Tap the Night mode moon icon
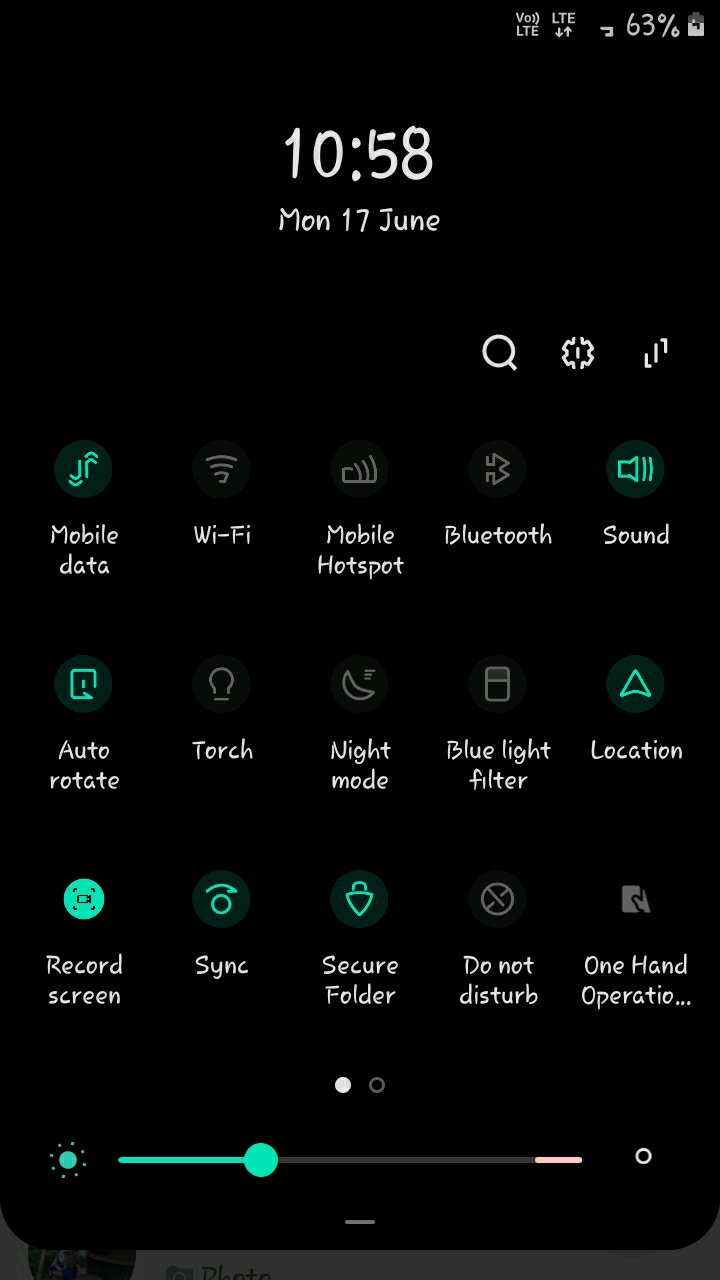This screenshot has height=1280, width=720. click(x=359, y=684)
